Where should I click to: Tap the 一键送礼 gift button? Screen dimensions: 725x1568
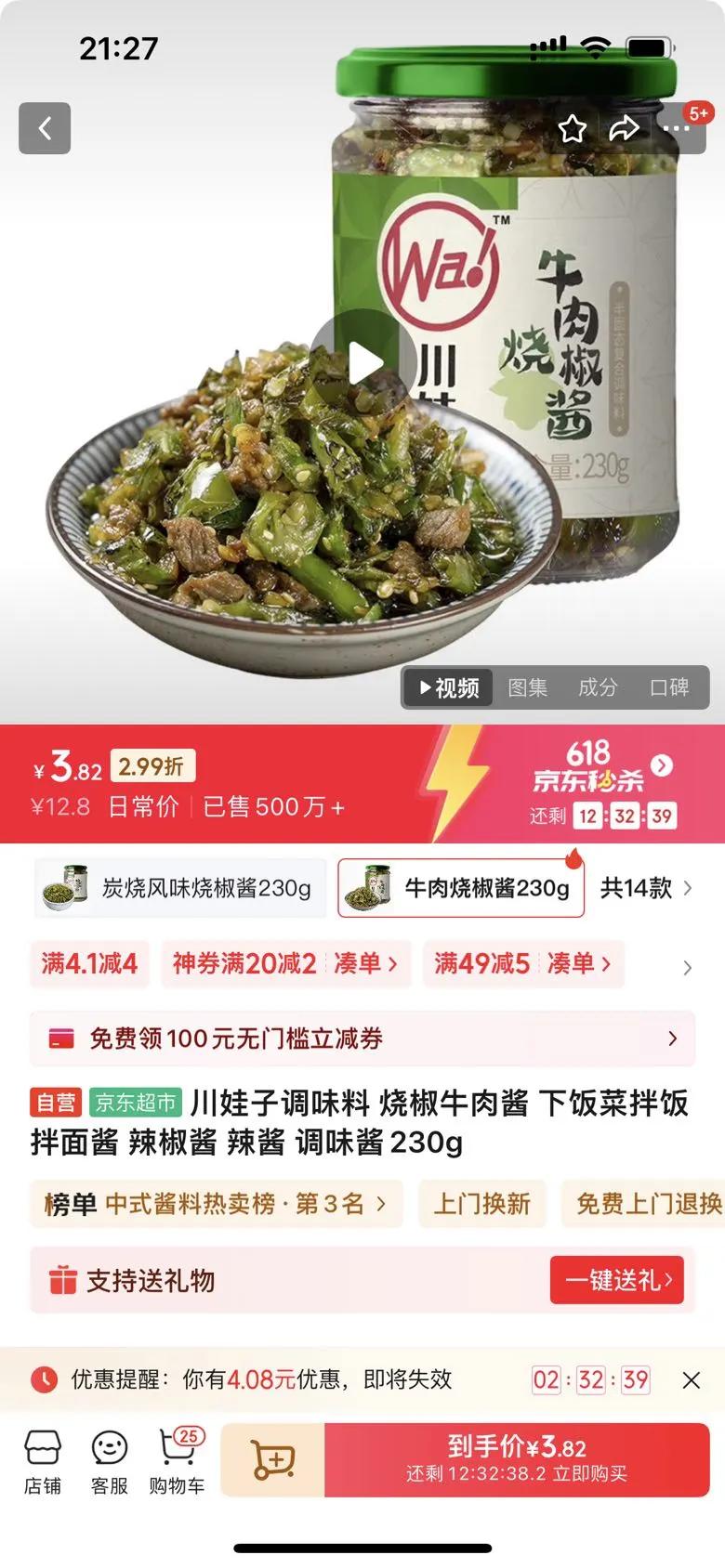[x=617, y=1280]
